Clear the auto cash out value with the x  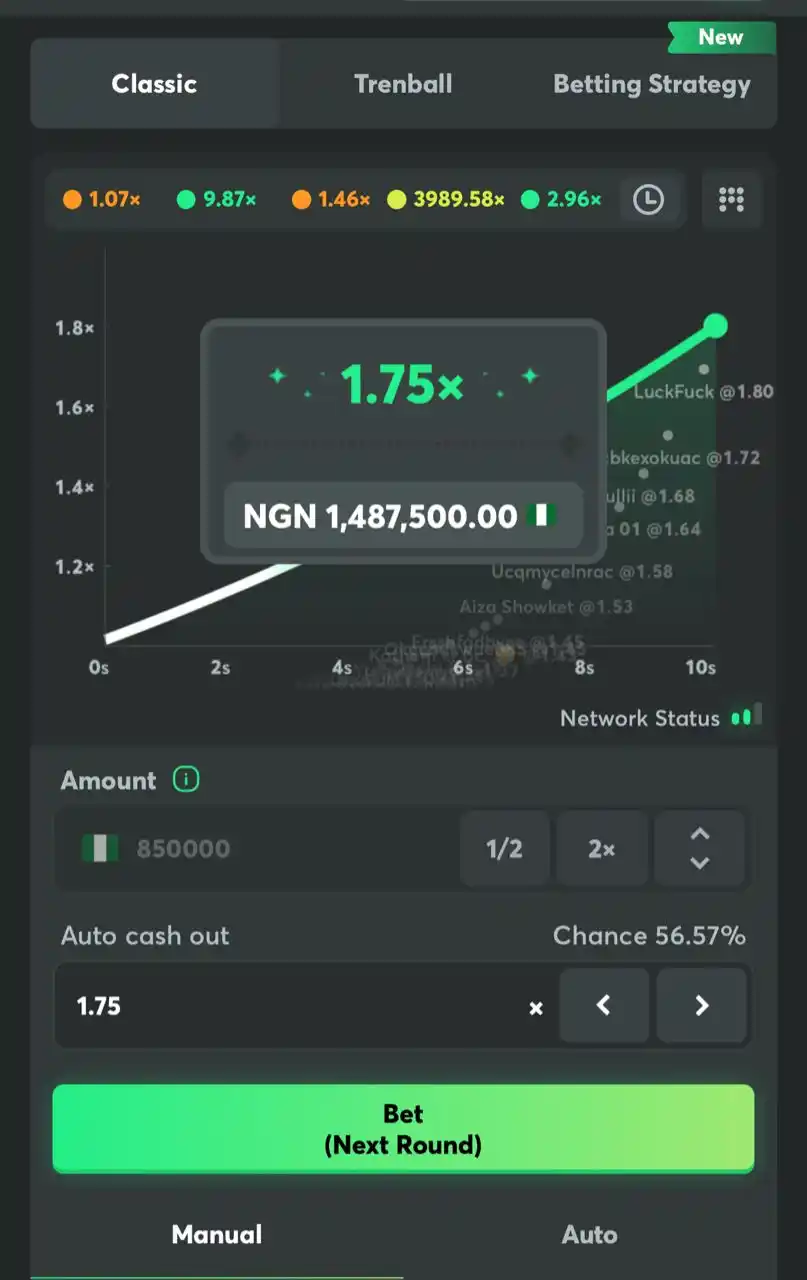coord(536,1006)
